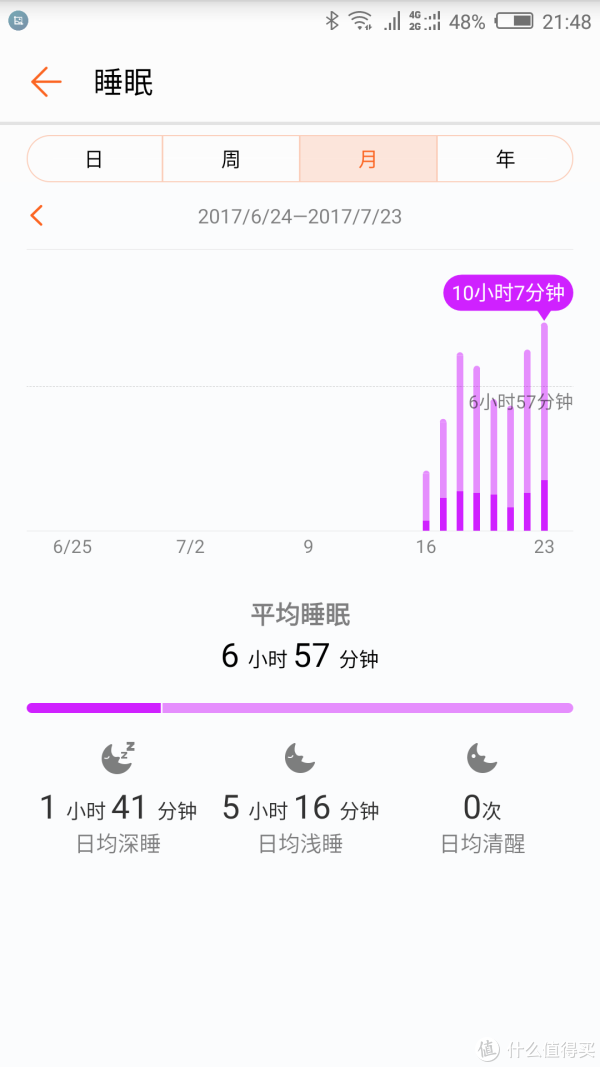
Task: Select the sleep bar for the 23rd
Action: (544, 427)
